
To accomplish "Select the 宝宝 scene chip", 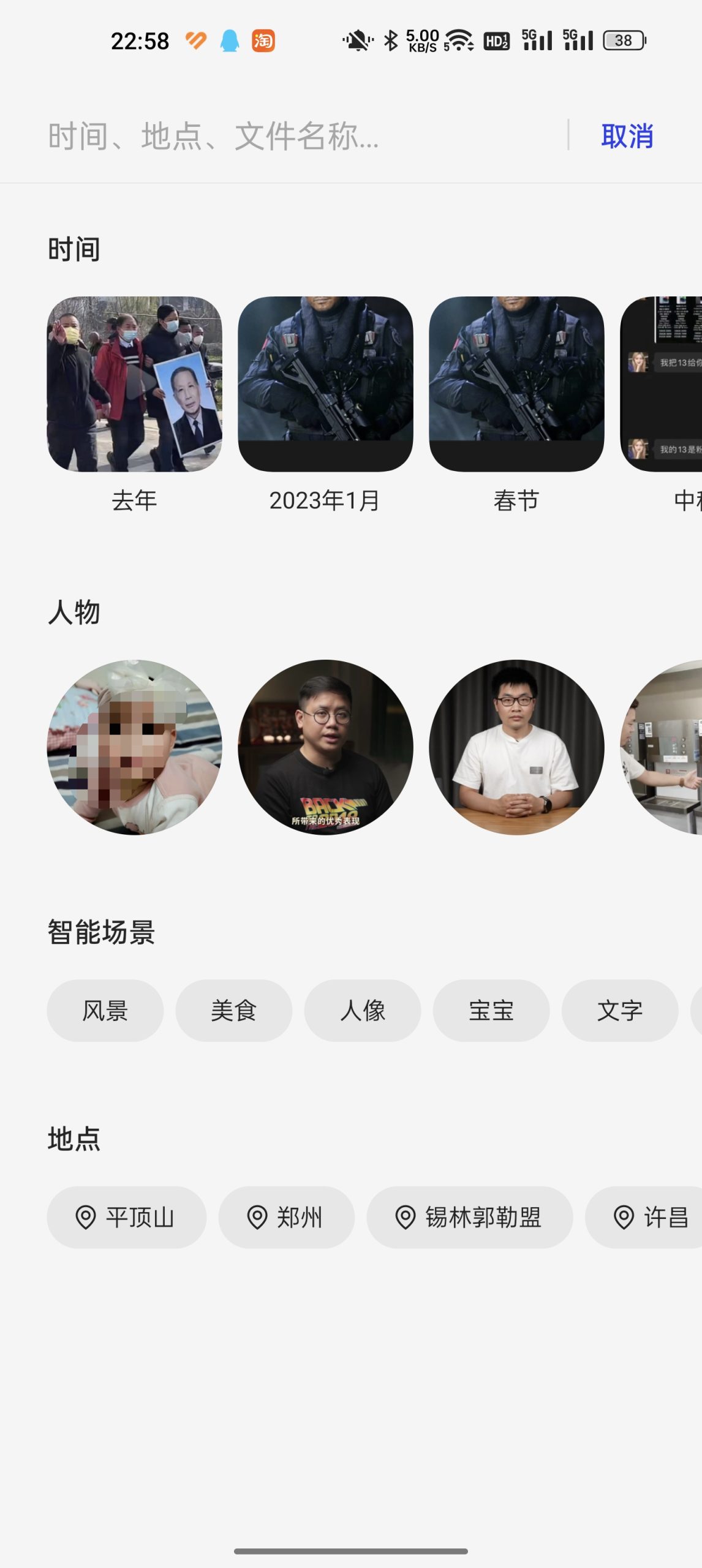I will click(491, 1011).
